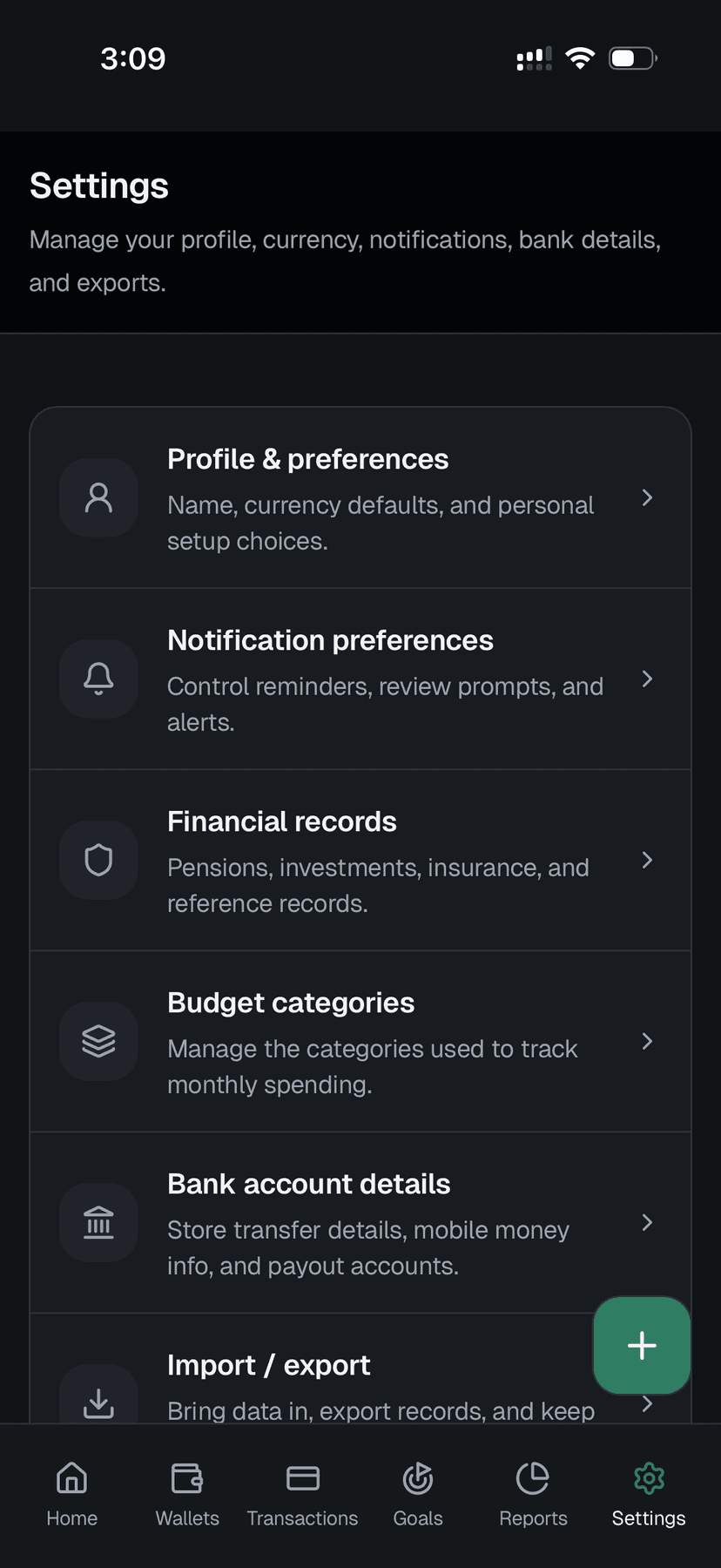The width and height of the screenshot is (721, 1568).
Task: Expand the Notification preferences row chevron
Action: (647, 679)
